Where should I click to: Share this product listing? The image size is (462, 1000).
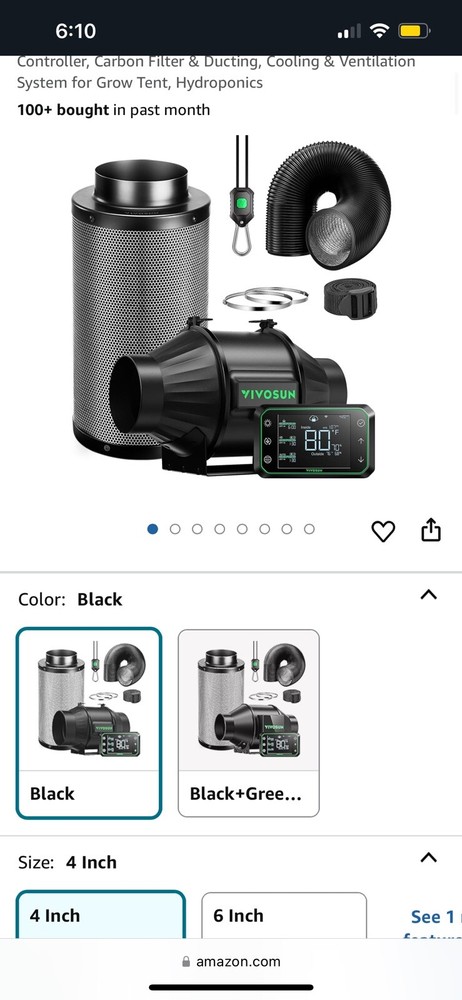click(431, 529)
